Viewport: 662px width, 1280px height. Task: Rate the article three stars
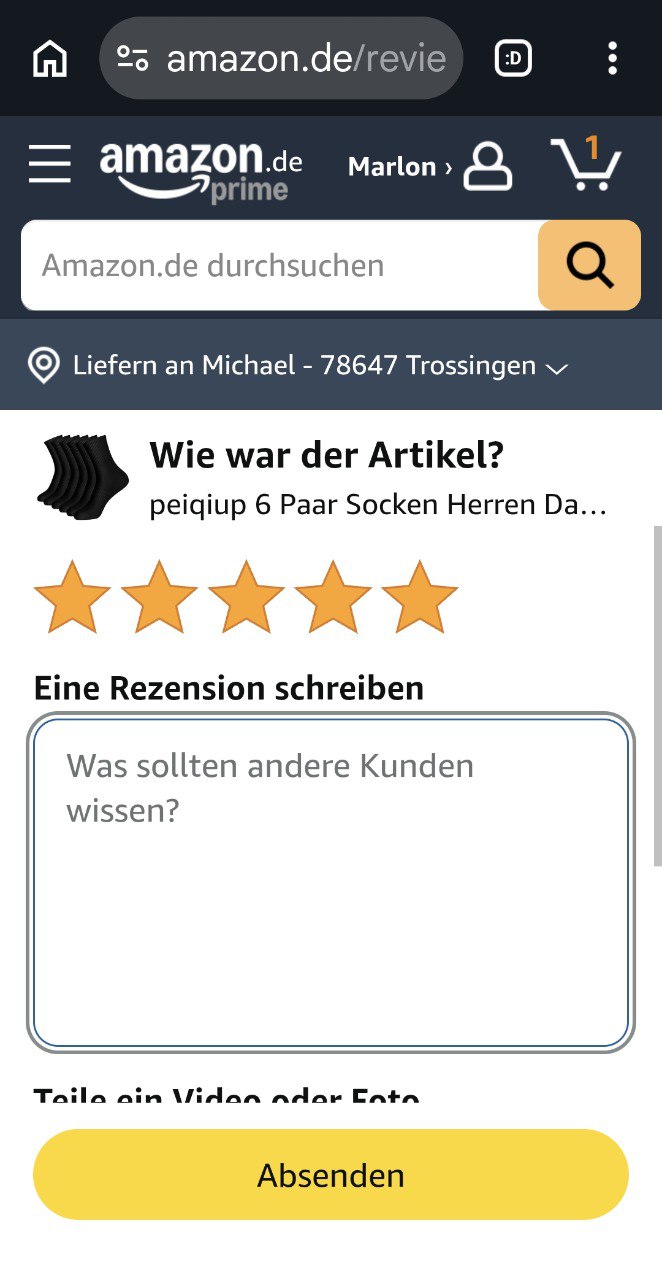click(x=246, y=597)
